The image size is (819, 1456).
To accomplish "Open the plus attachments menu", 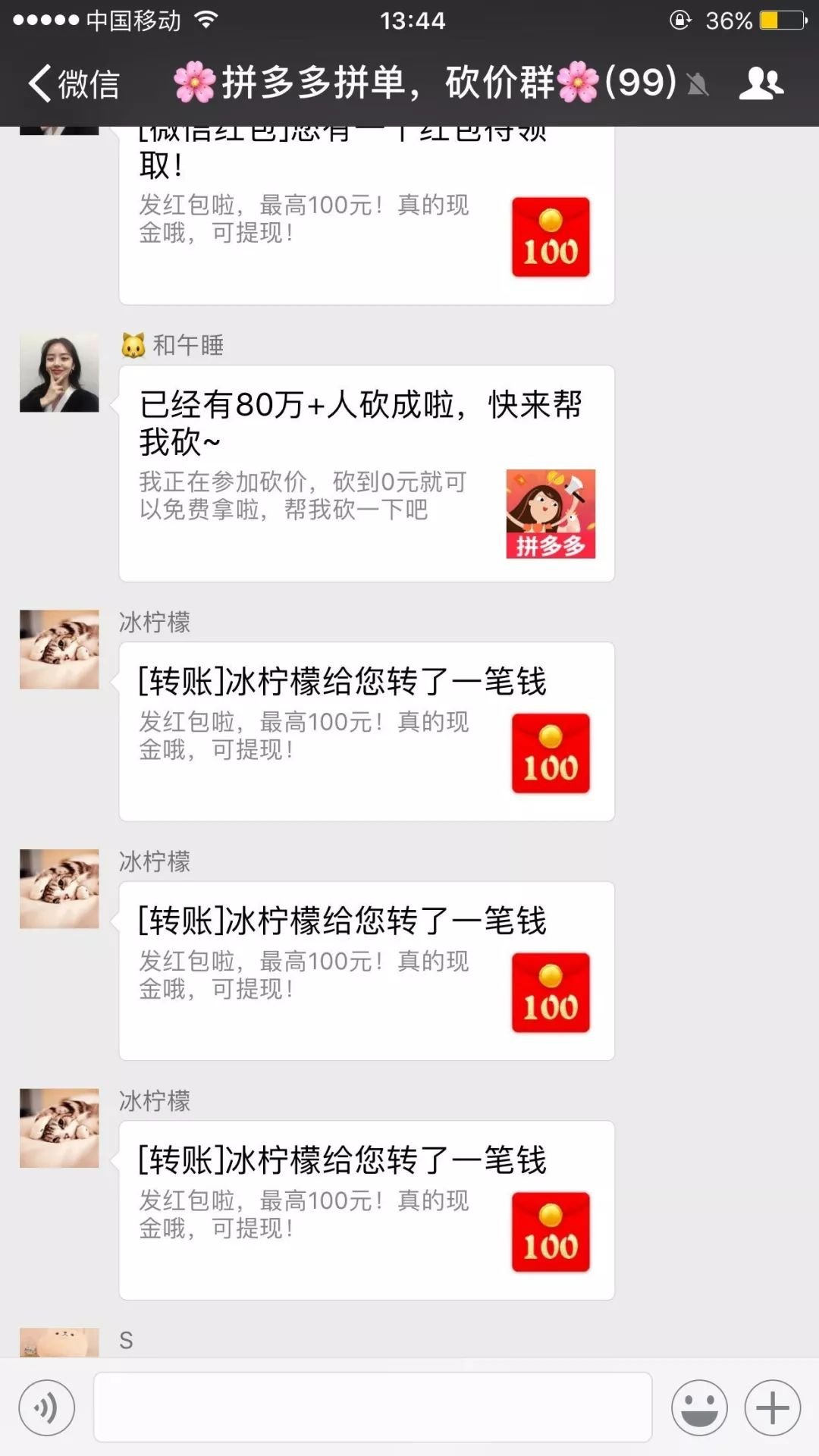I will 772,1408.
